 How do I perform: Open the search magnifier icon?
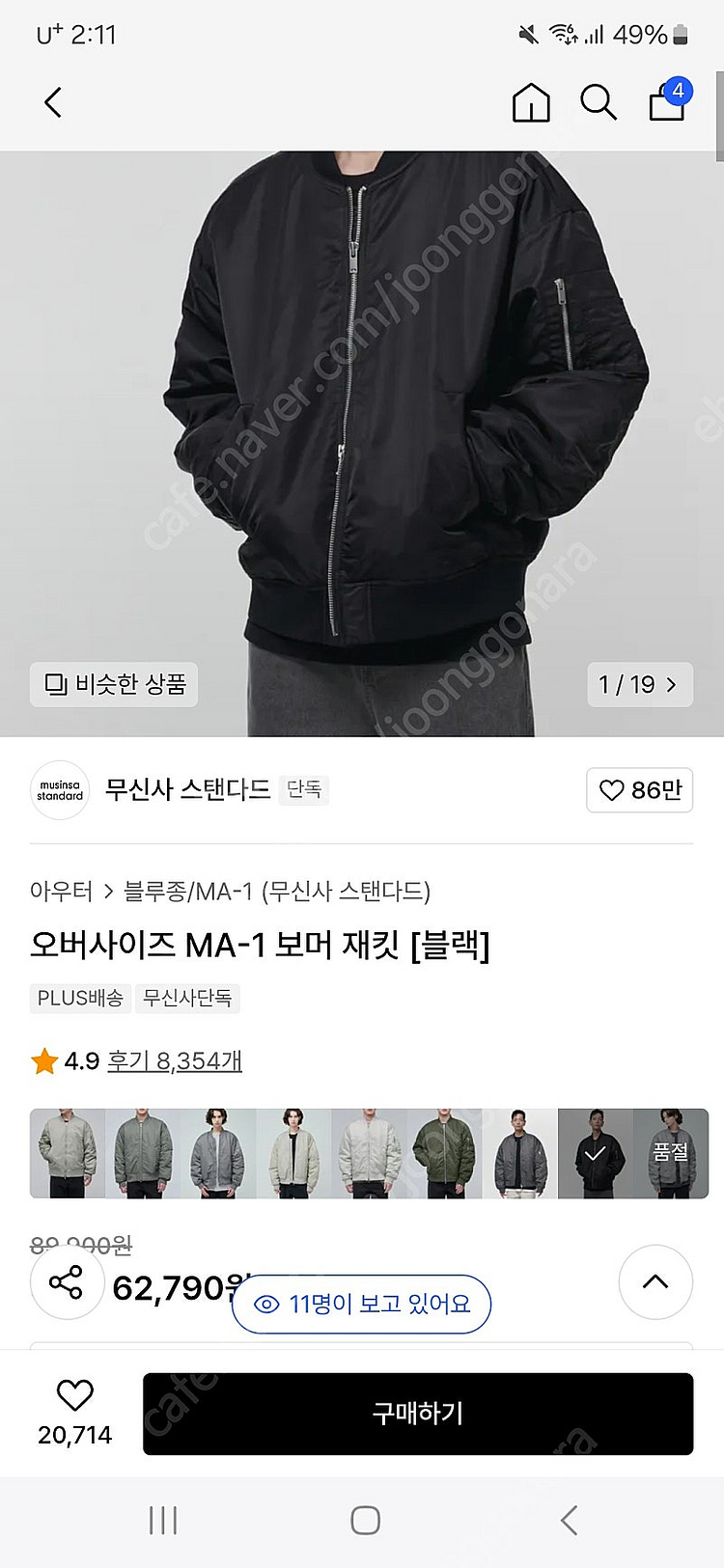point(598,102)
